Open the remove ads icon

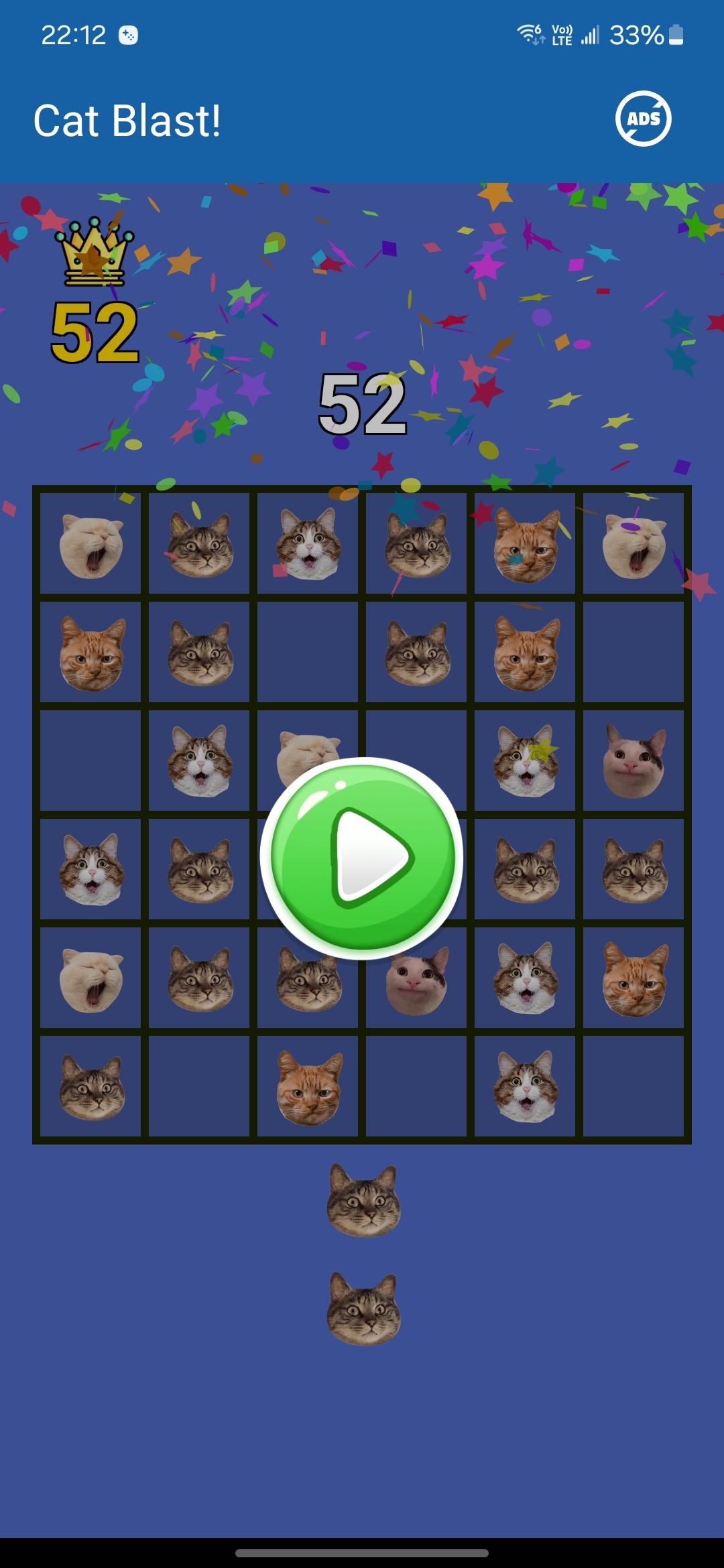[x=644, y=119]
